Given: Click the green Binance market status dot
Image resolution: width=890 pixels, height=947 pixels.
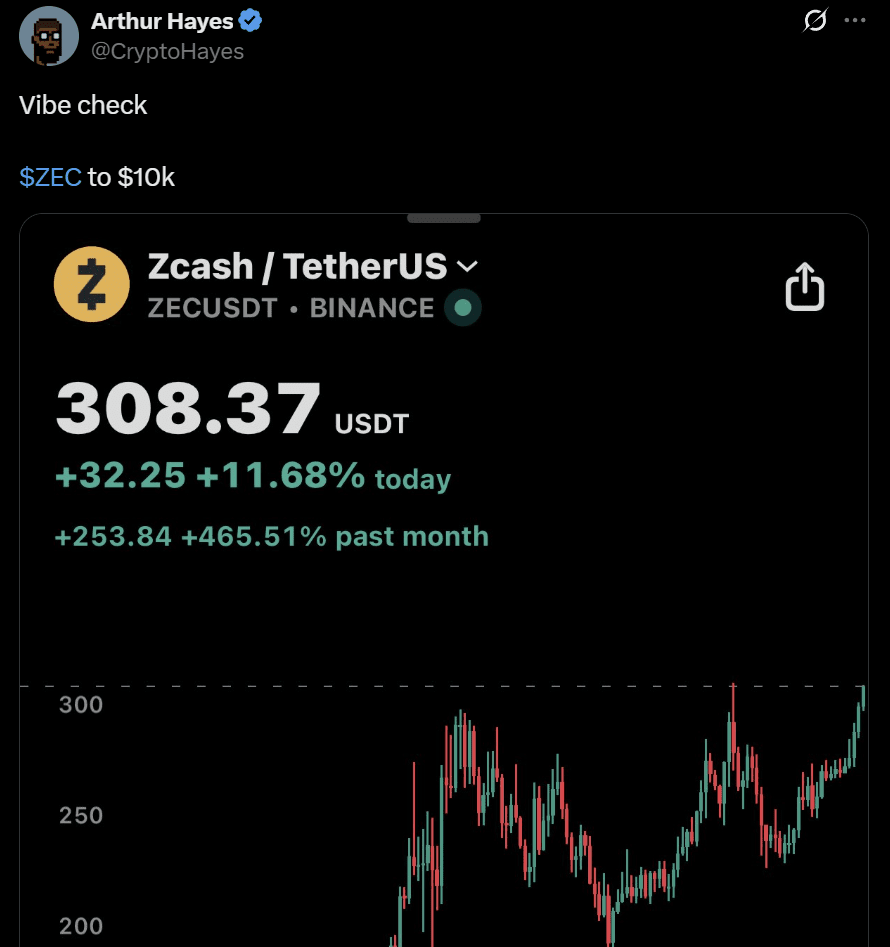Looking at the screenshot, I should pos(462,308).
